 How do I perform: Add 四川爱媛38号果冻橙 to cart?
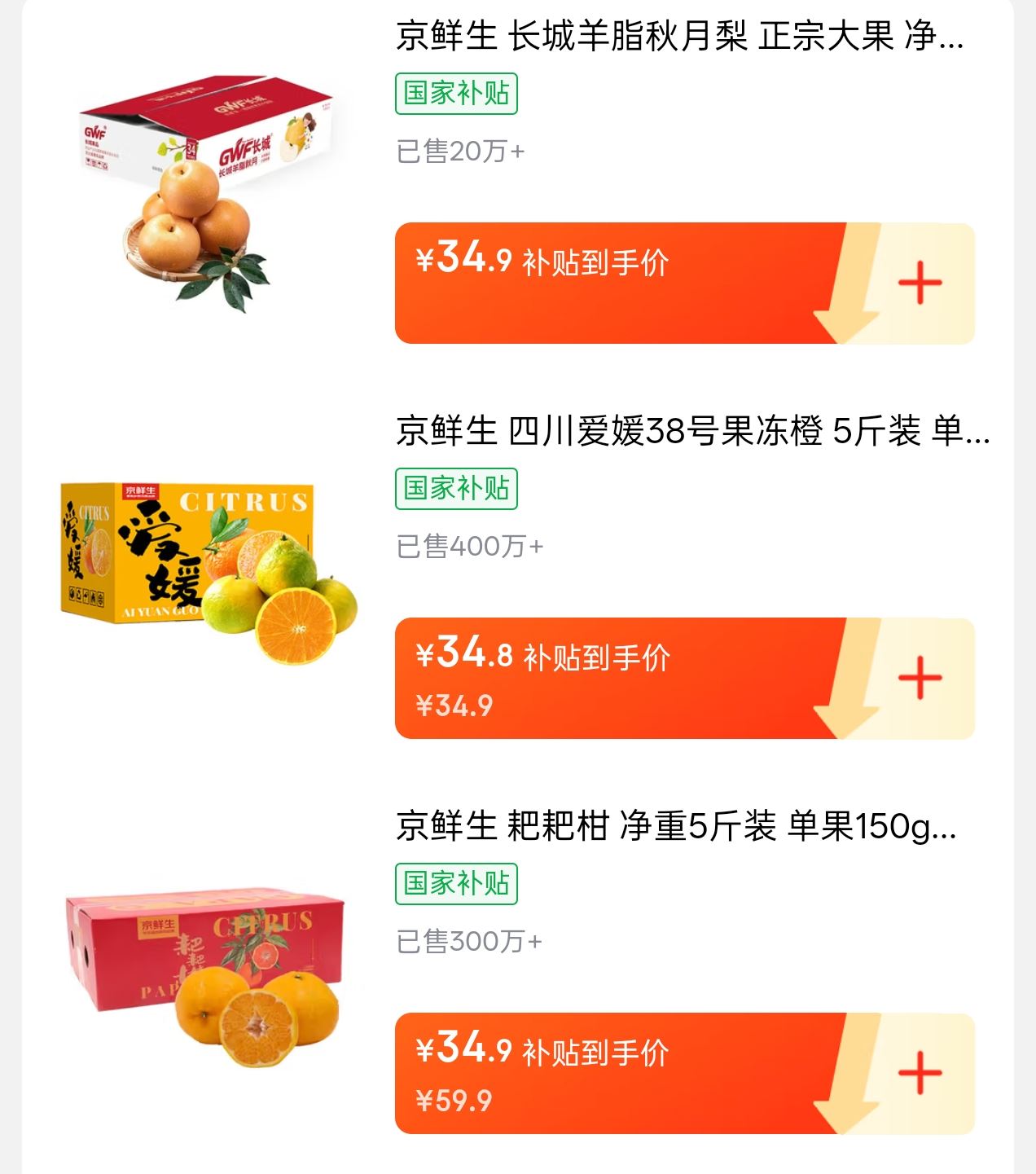tap(920, 678)
